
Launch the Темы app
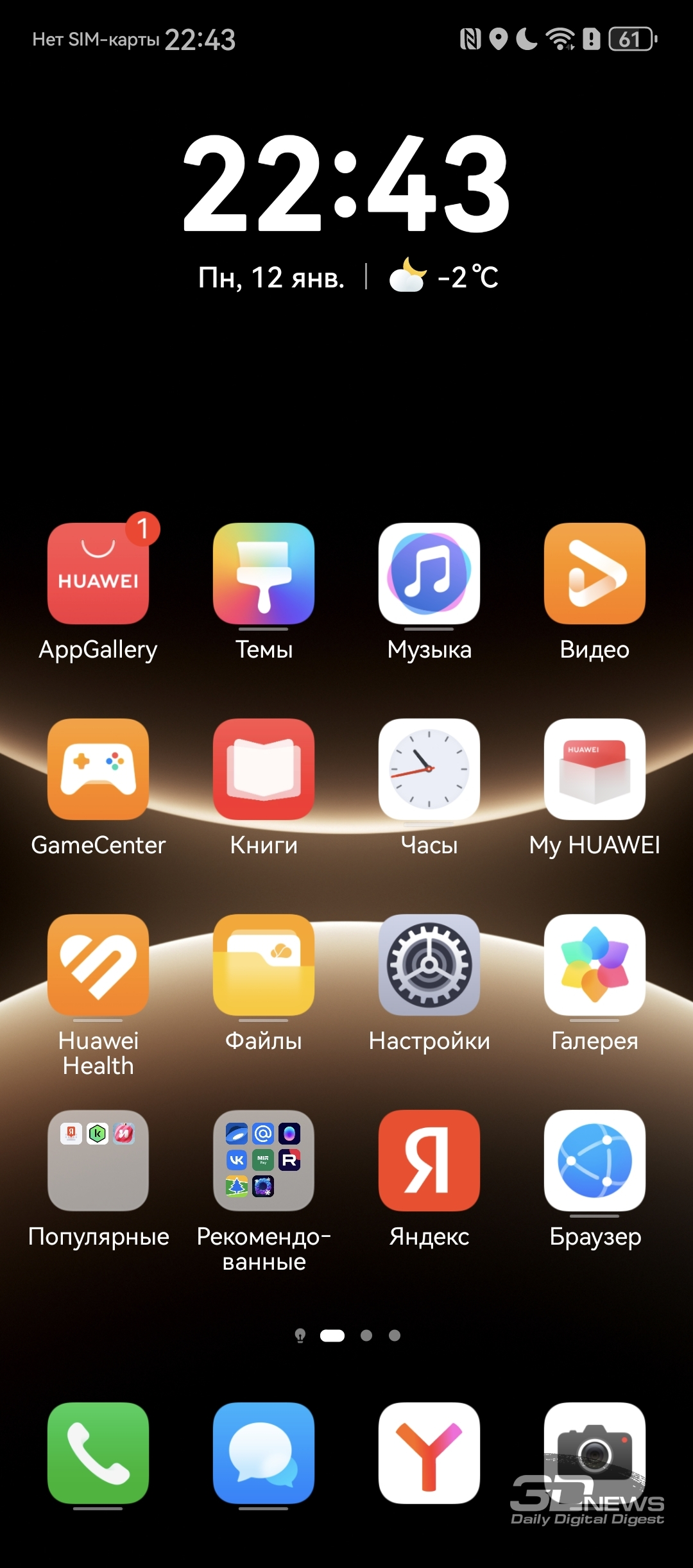click(264, 573)
